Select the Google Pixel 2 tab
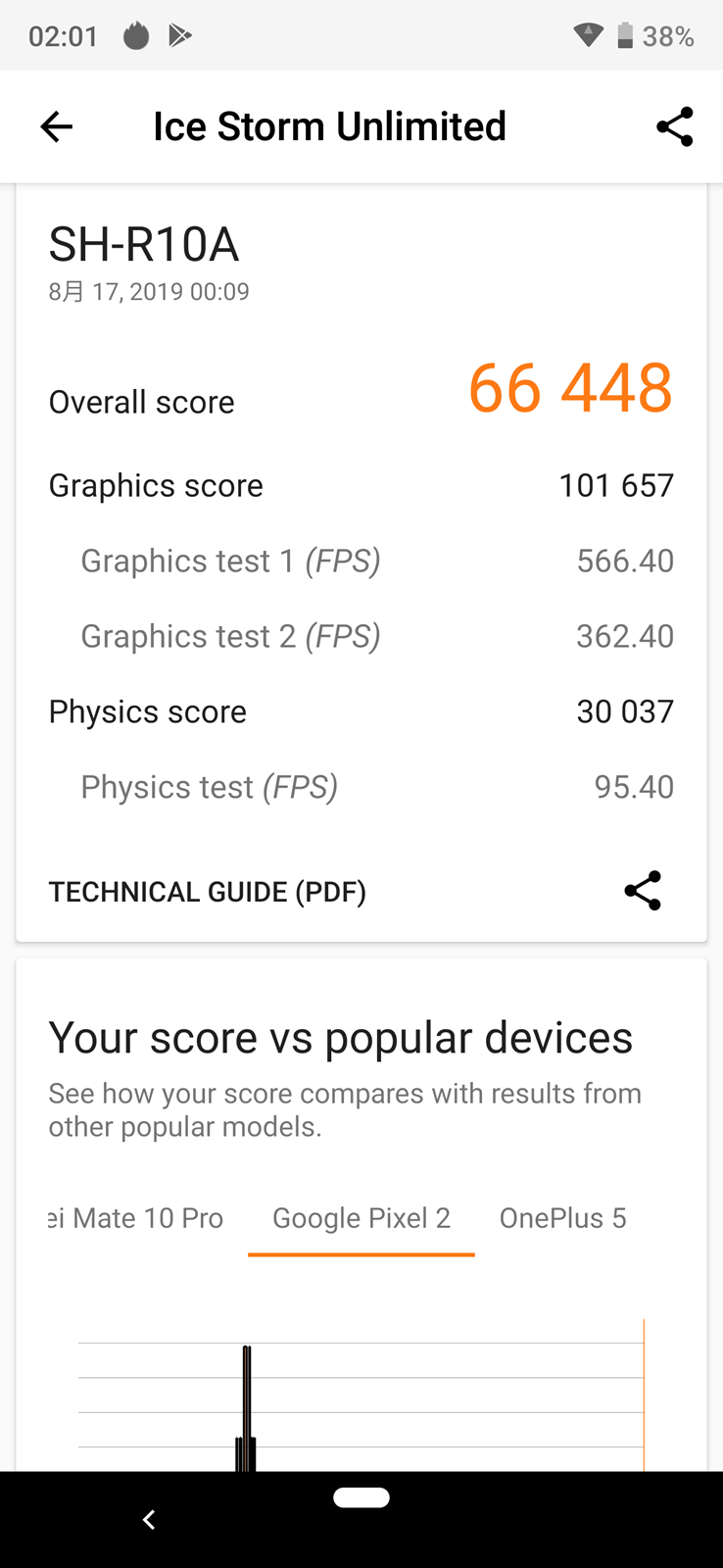Viewport: 723px width, 1568px height. tap(361, 1218)
